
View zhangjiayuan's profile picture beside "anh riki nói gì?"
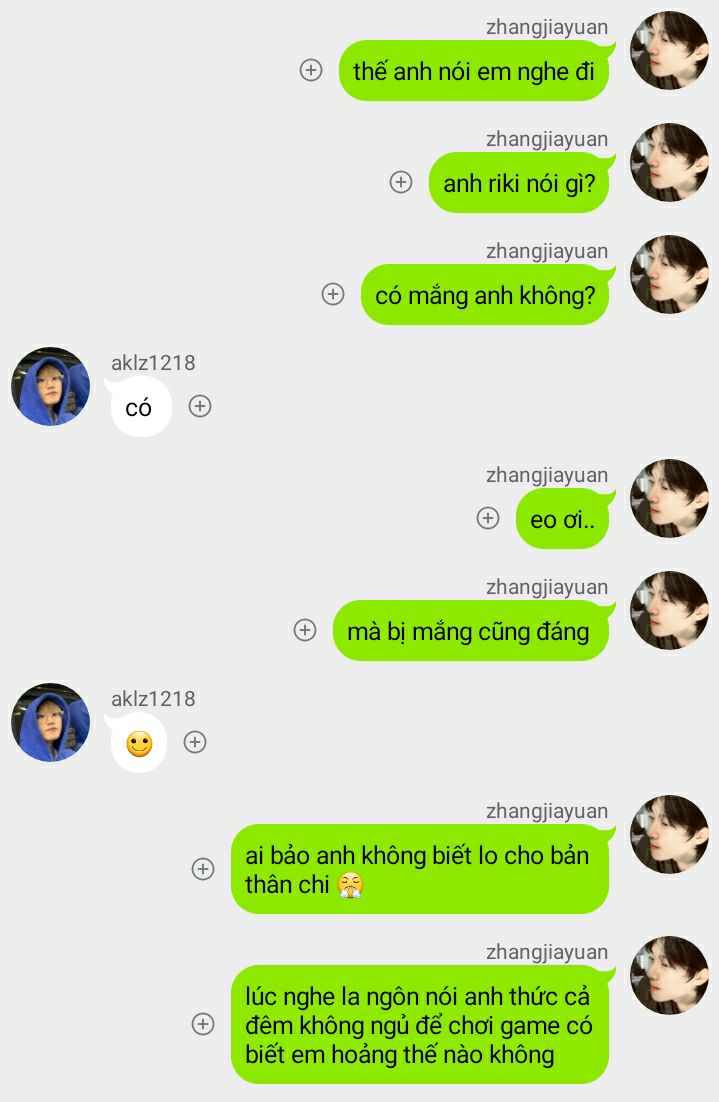click(669, 163)
